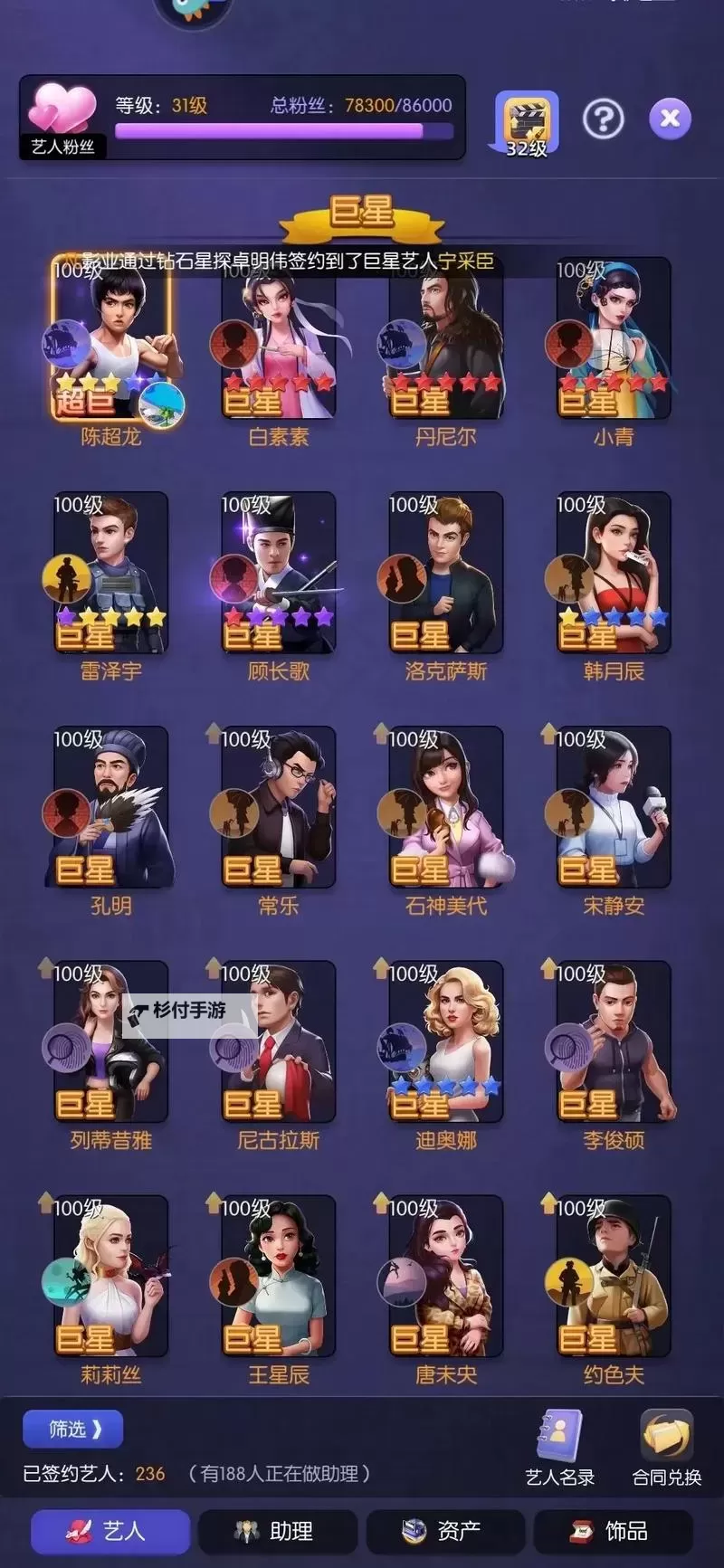This screenshot has height=1568, width=724.
Task: Switch to the 饰品 tab
Action: click(611, 1531)
